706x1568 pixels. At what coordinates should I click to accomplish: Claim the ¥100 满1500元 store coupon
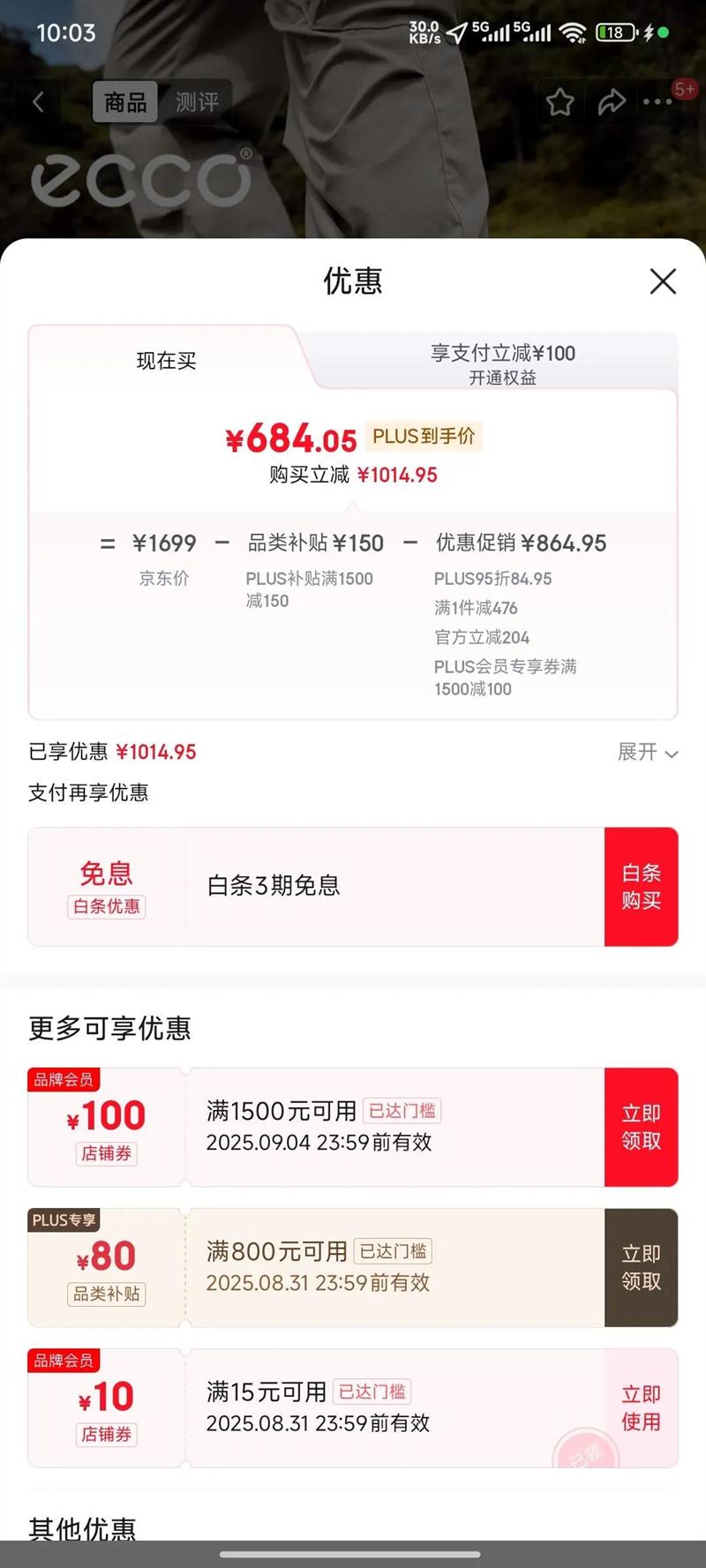pyautogui.click(x=641, y=1127)
